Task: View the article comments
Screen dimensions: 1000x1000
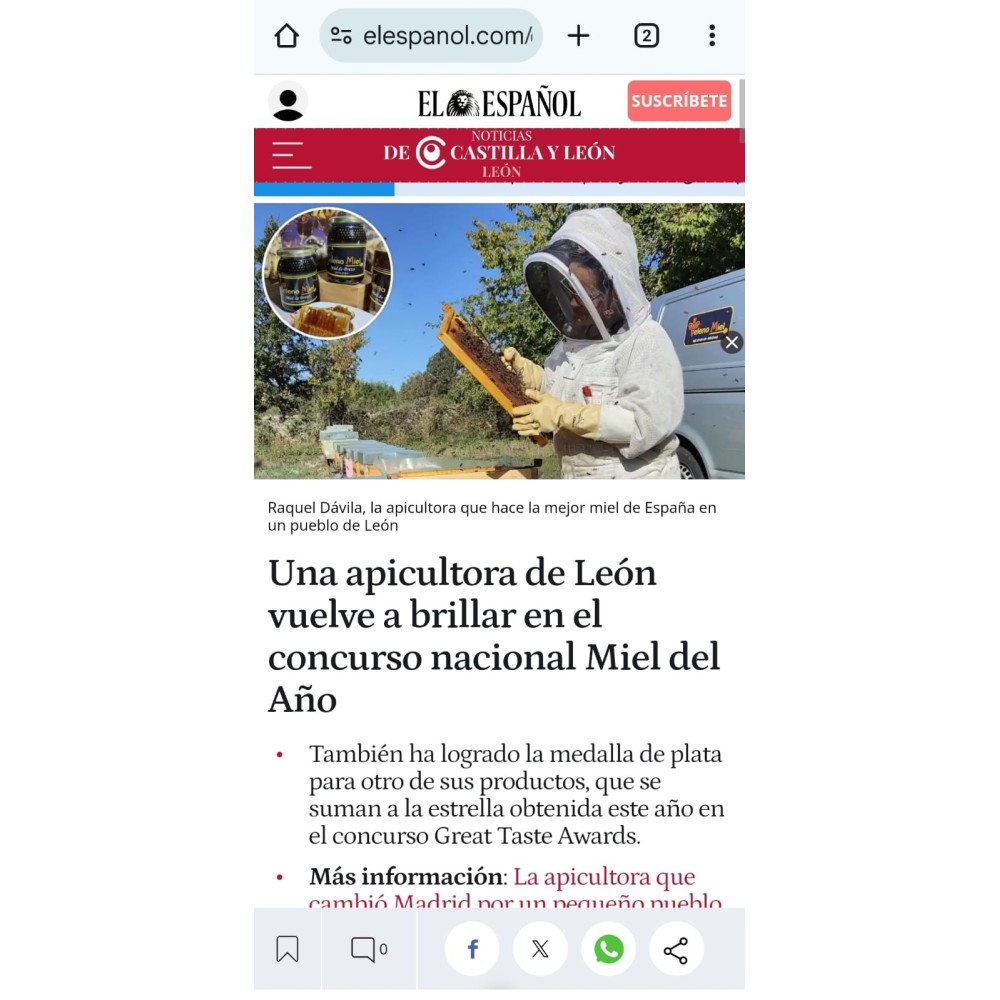Action: click(368, 949)
